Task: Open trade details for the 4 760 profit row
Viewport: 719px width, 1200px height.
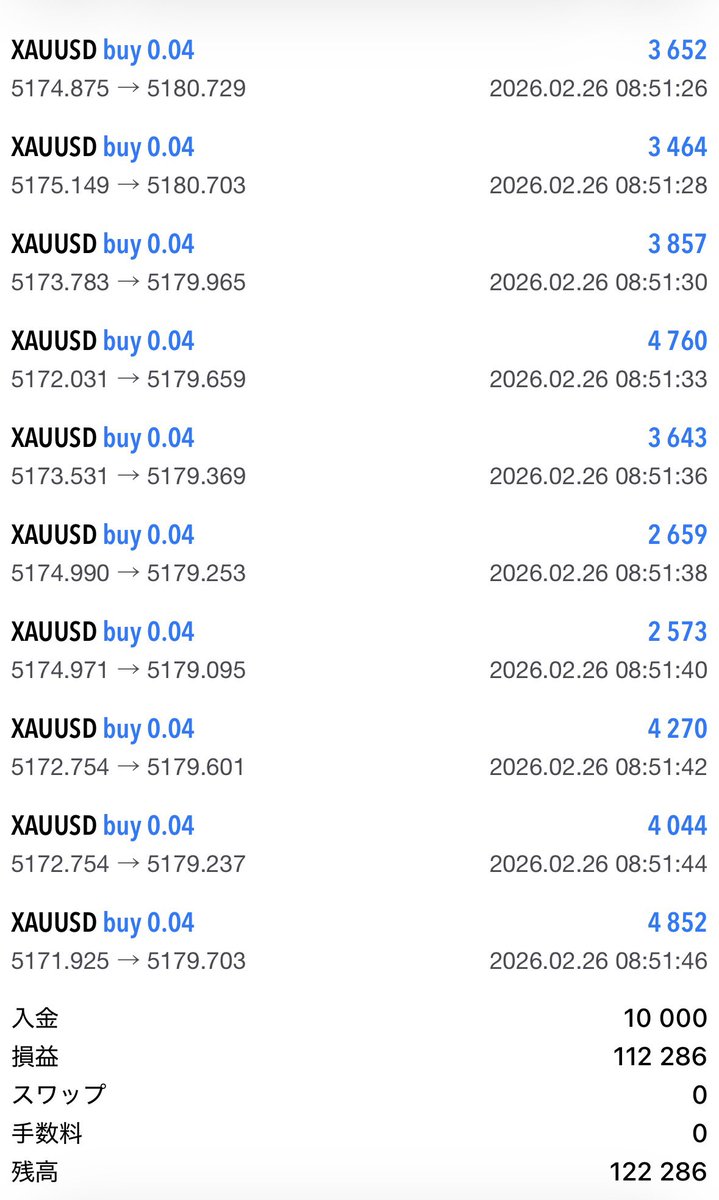Action: click(359, 360)
